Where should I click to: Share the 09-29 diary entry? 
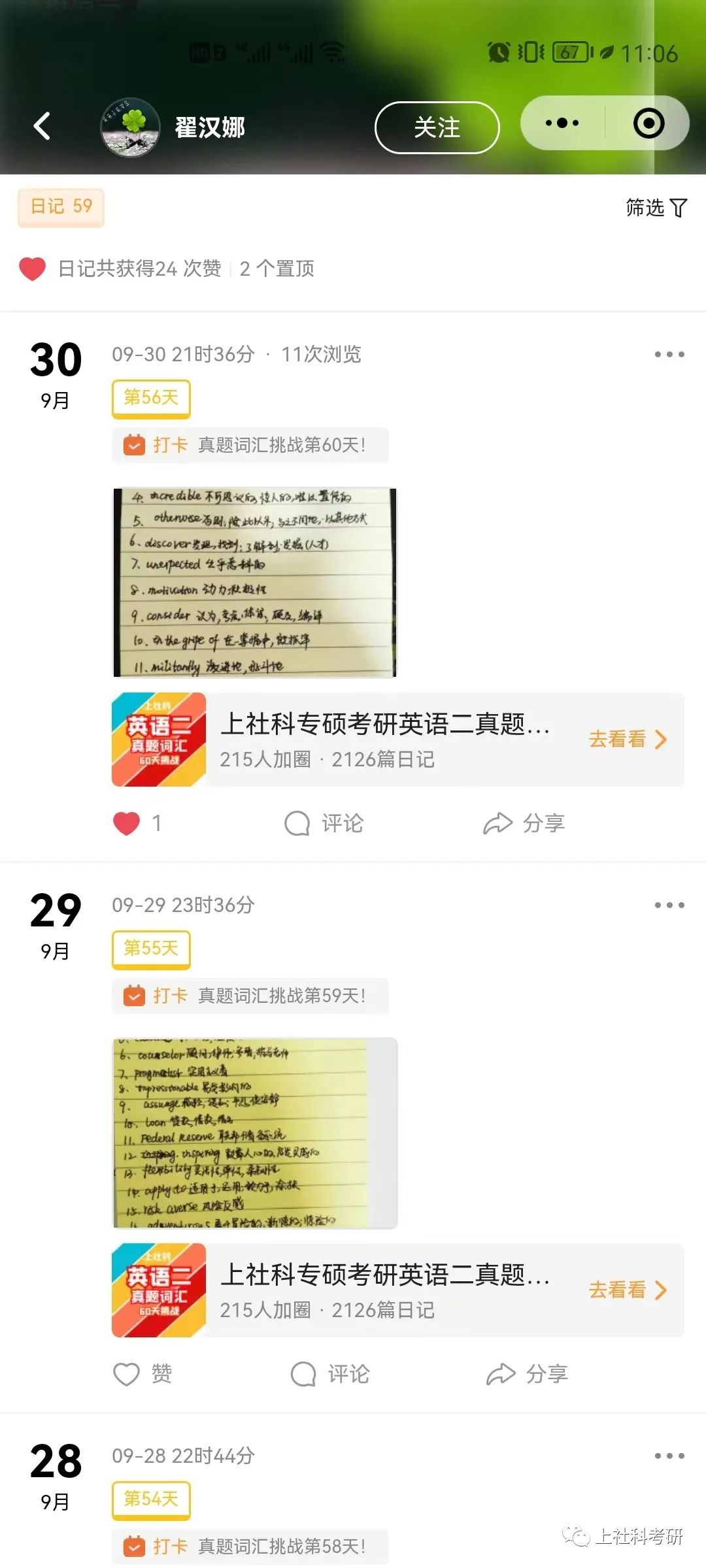[528, 1374]
